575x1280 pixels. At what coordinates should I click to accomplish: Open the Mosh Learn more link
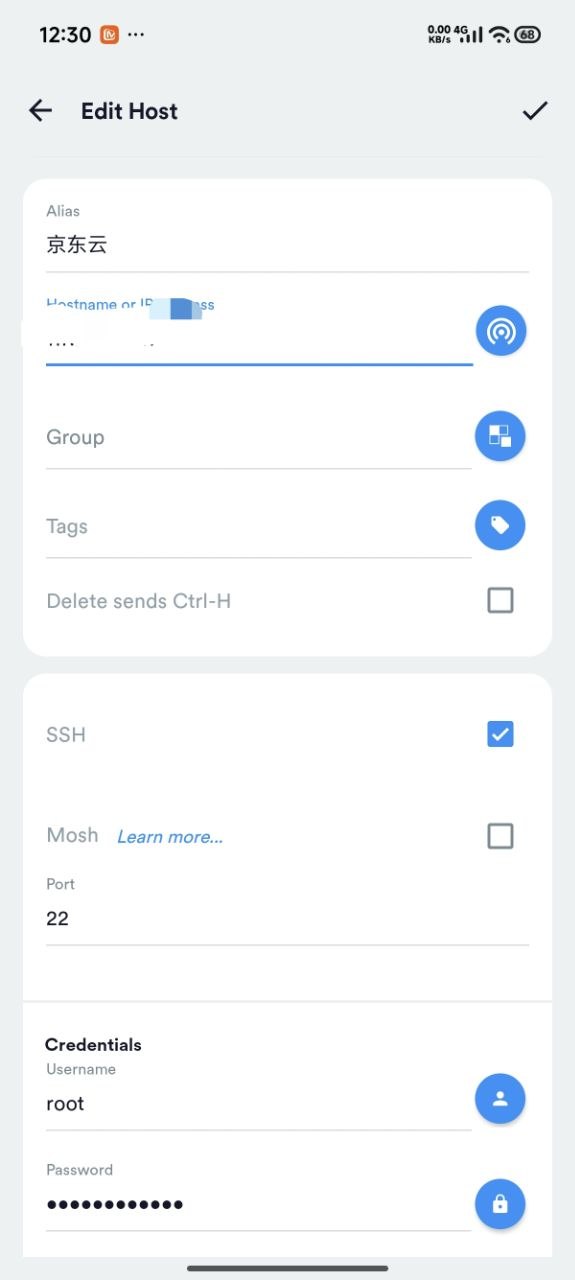click(170, 837)
